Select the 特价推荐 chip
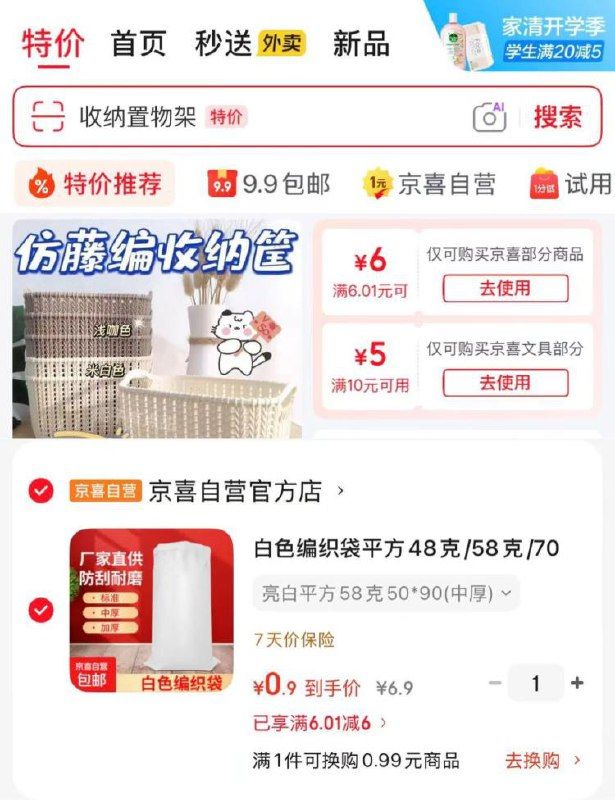The width and height of the screenshot is (615, 800). pos(95,184)
